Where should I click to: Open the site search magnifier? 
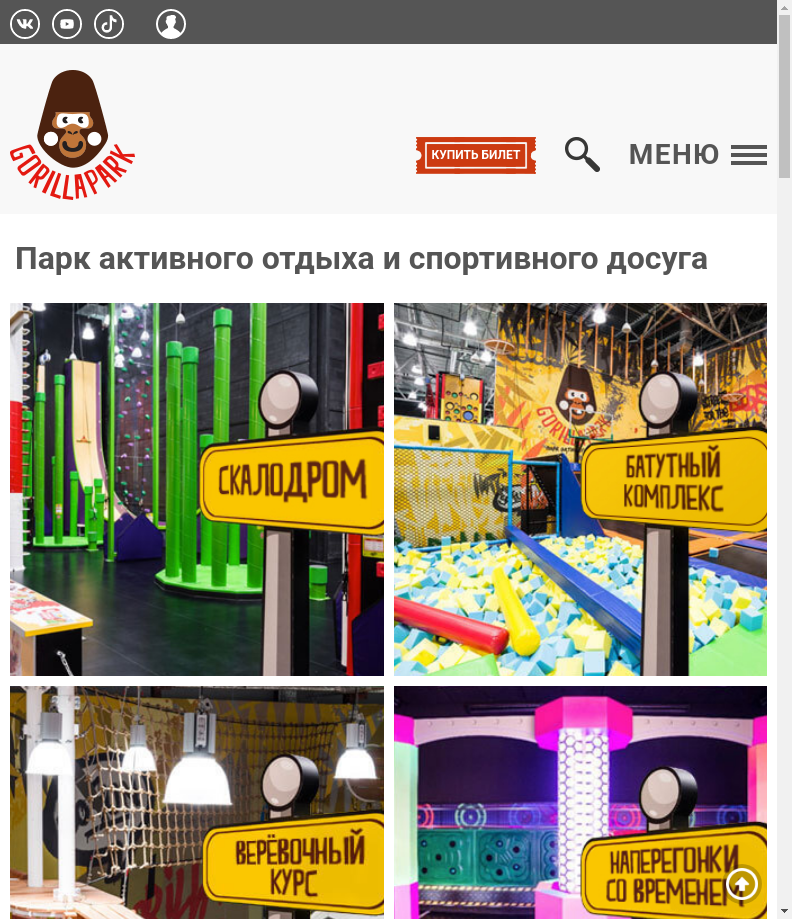pos(582,155)
